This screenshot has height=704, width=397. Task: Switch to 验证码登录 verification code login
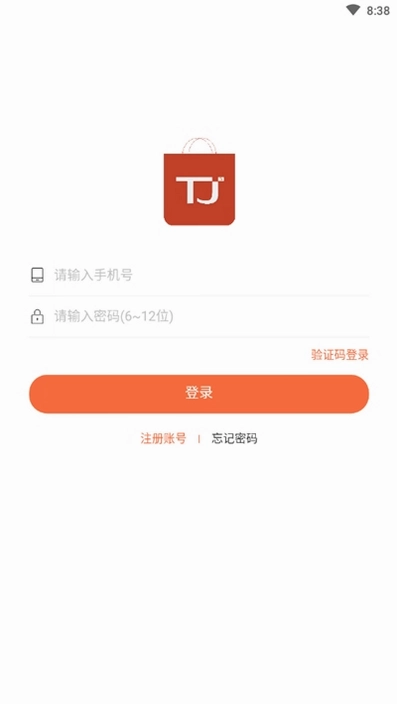point(340,355)
